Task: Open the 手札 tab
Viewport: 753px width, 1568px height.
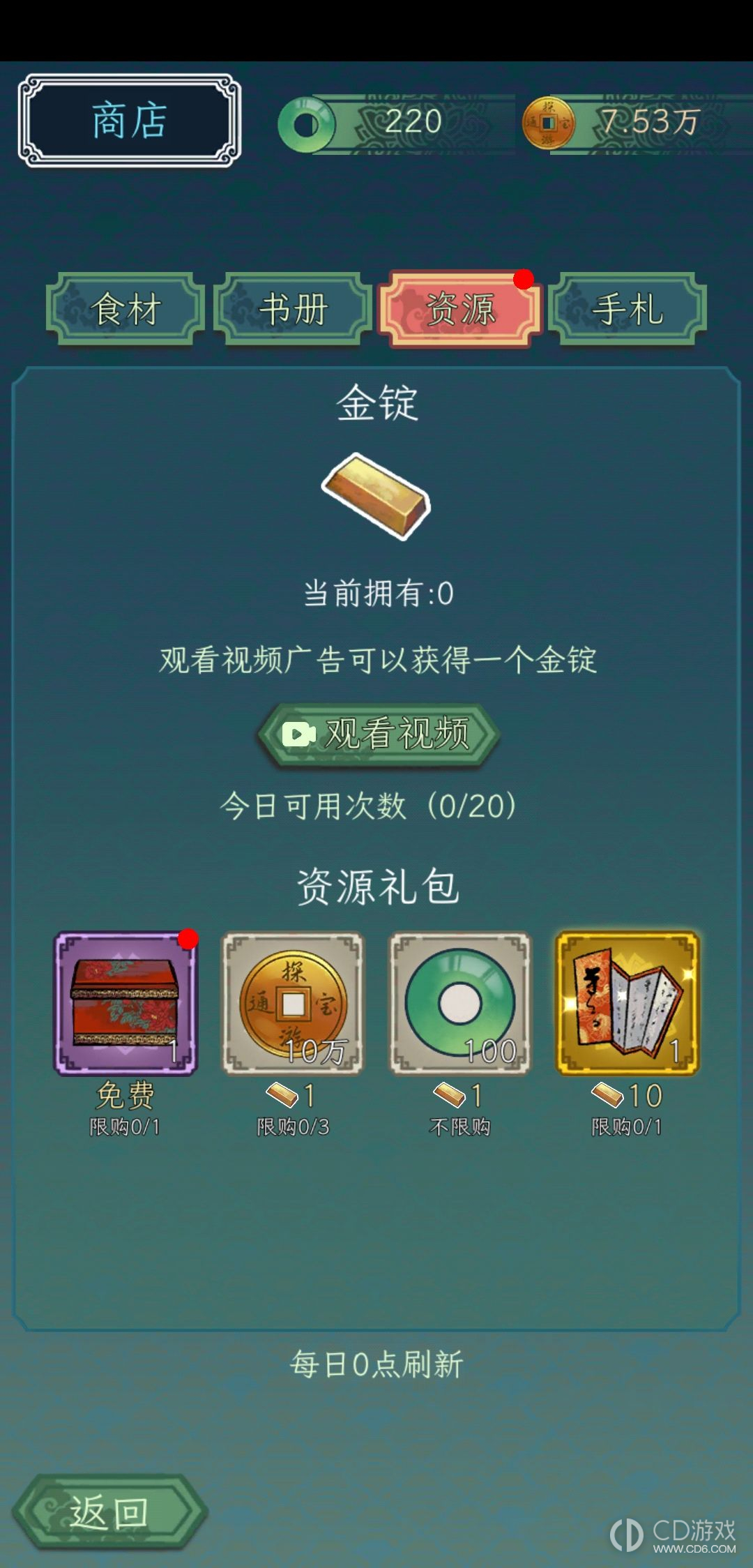Action: [627, 309]
